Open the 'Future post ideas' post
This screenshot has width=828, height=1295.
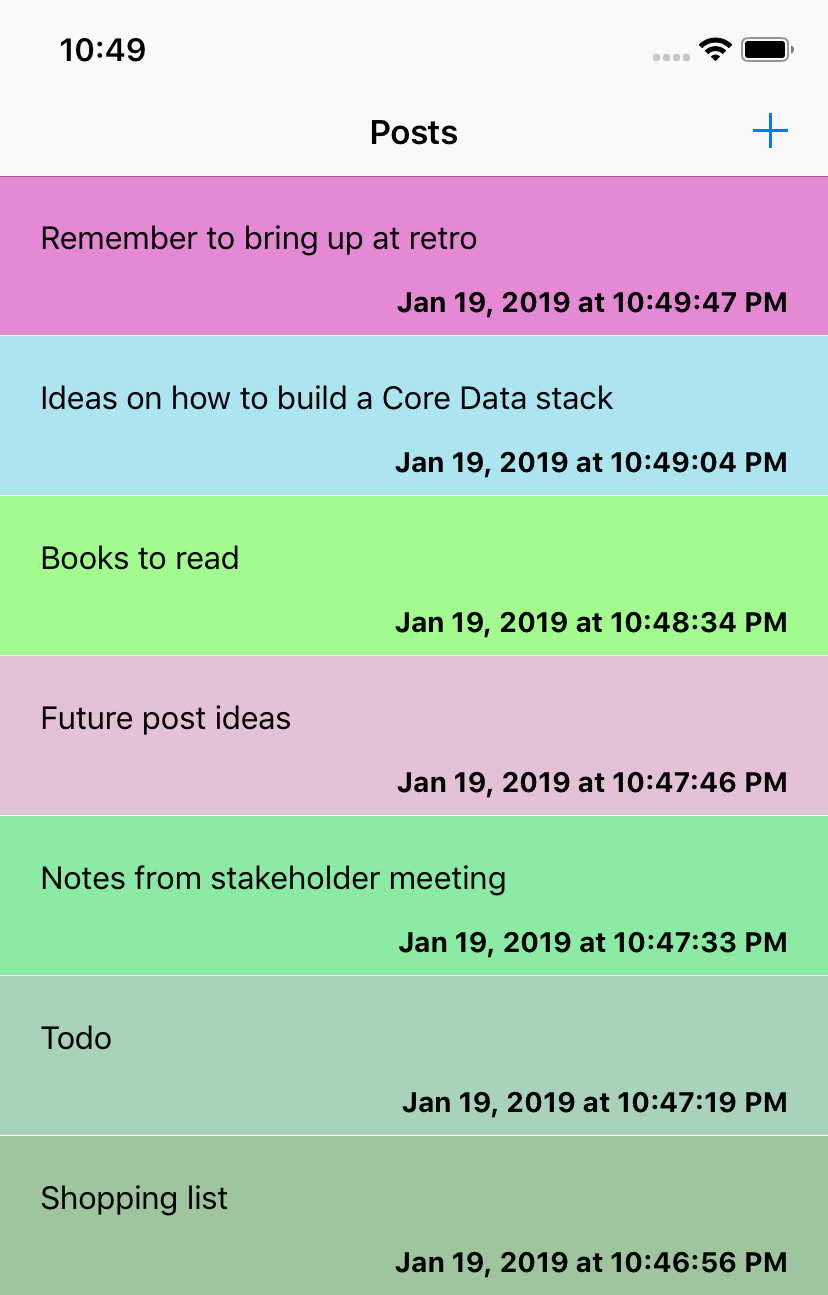(165, 719)
